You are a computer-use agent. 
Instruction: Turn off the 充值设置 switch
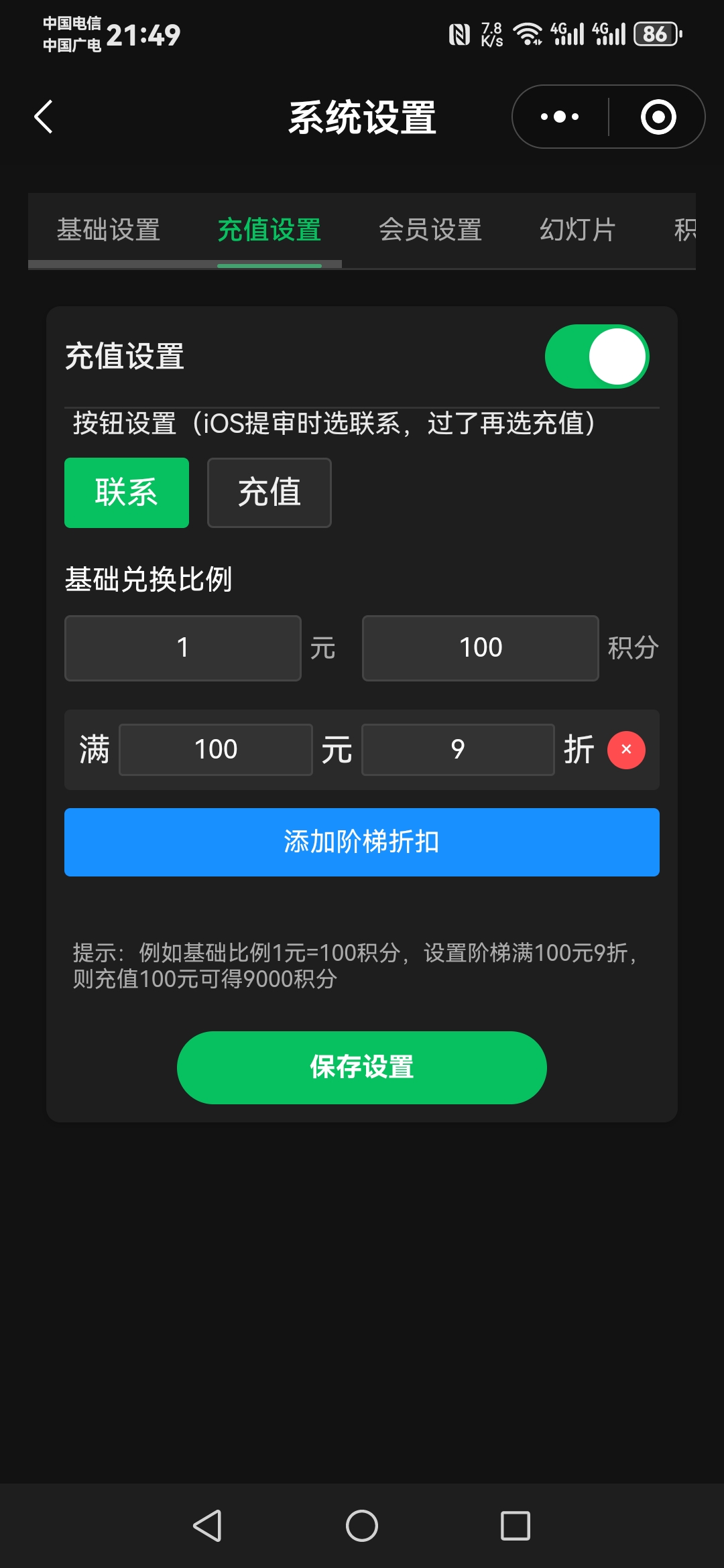pos(597,356)
